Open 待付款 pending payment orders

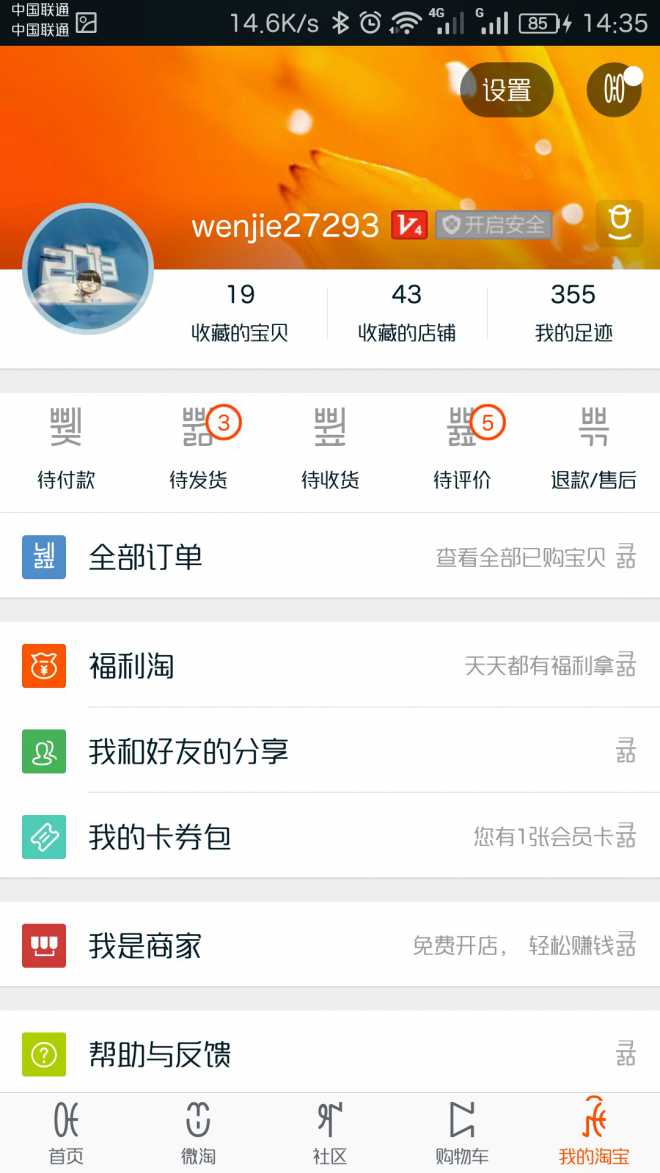[66, 450]
